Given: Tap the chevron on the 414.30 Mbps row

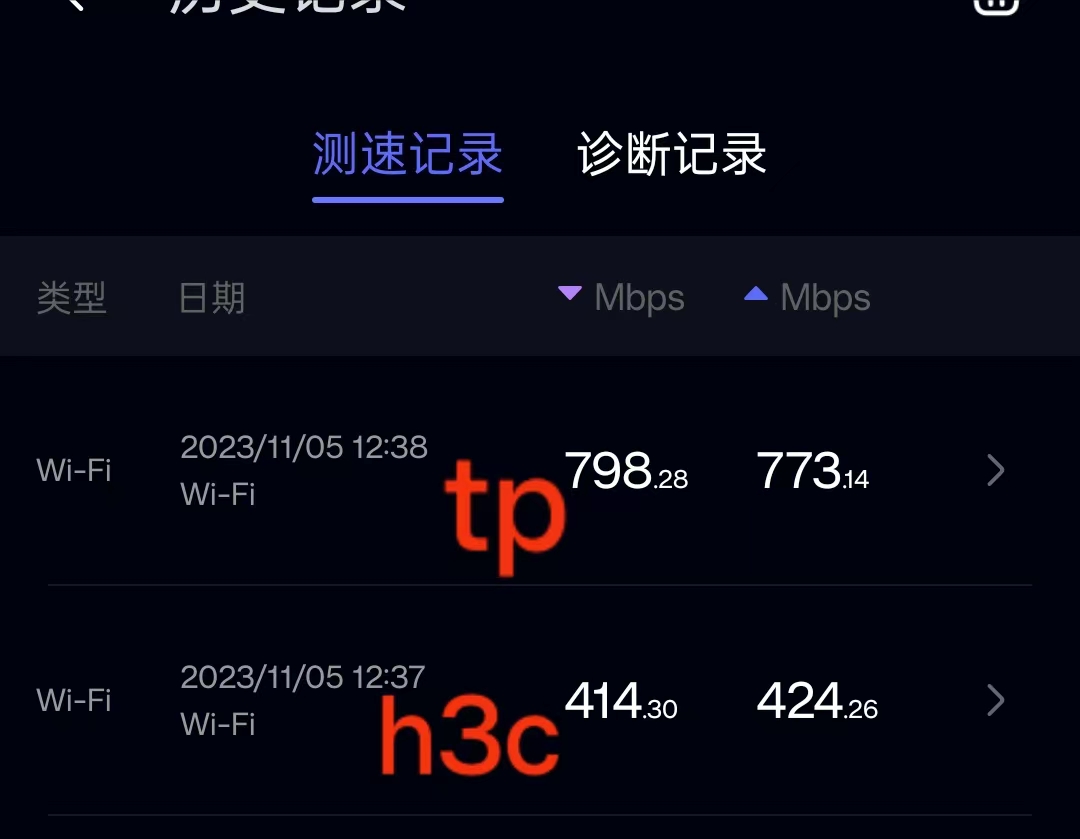Looking at the screenshot, I should tap(995, 700).
